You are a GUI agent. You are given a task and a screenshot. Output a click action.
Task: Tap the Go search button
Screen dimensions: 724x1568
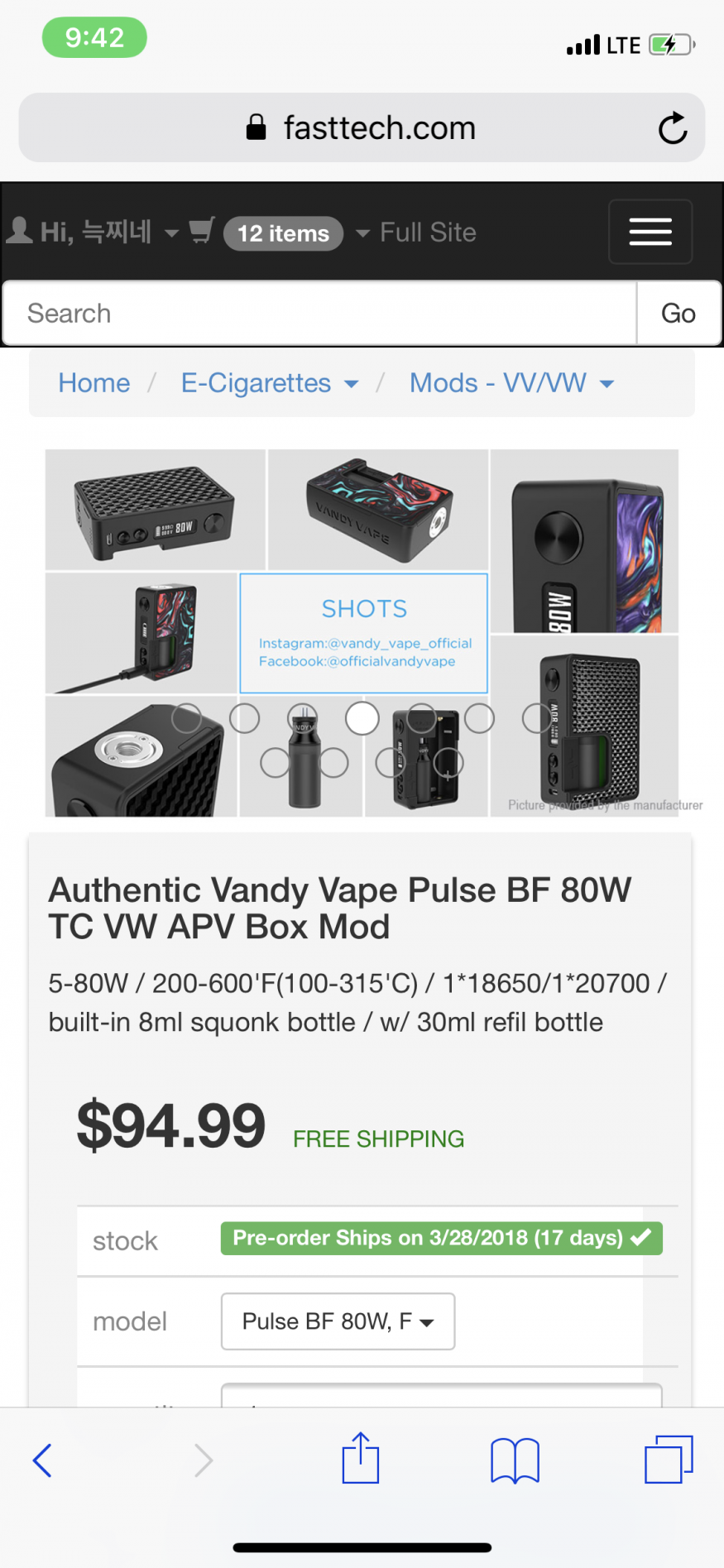coord(678,314)
